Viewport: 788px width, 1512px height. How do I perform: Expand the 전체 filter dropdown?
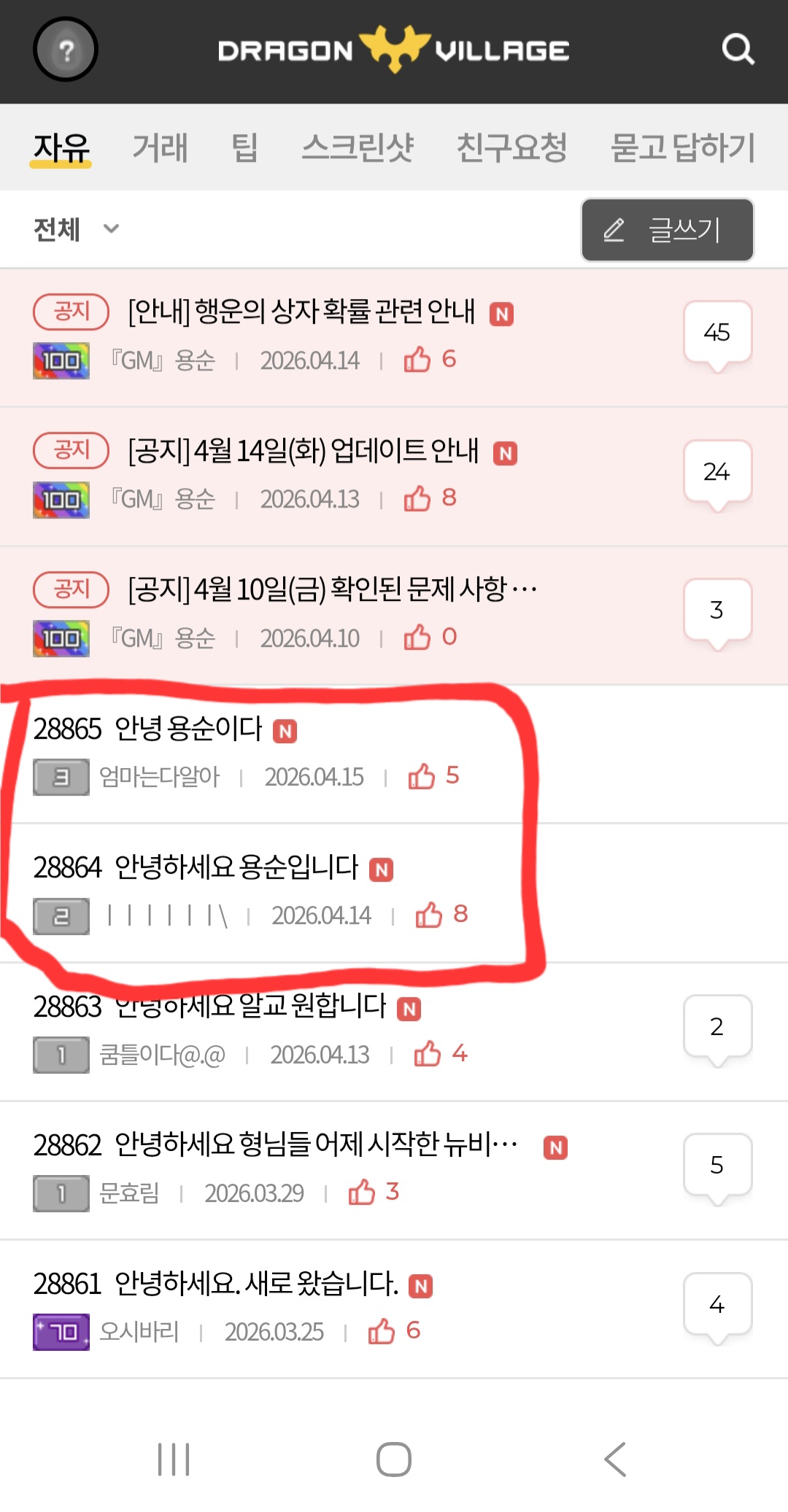click(x=76, y=229)
